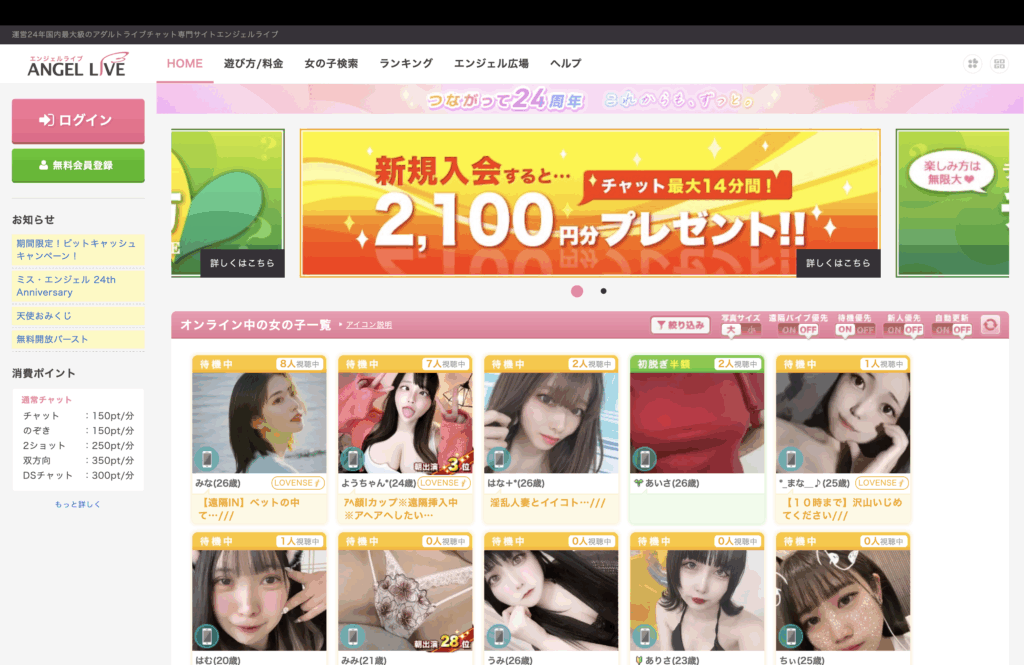Select the second carousel page dot
1024x665 pixels.
tap(603, 291)
